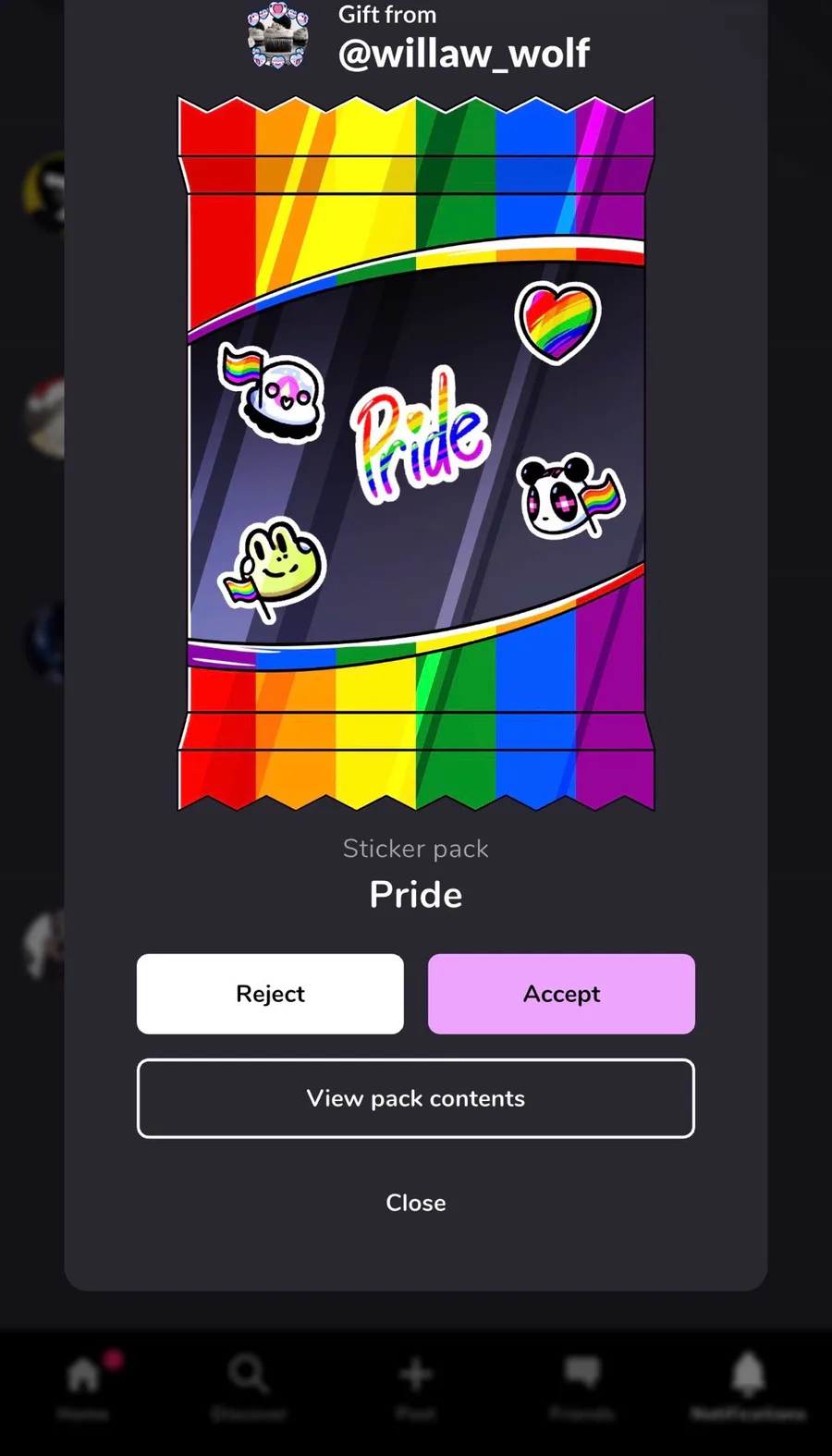Accept the Pride sticker pack gift
Screen dimensions: 832x1456
pyautogui.click(x=561, y=994)
